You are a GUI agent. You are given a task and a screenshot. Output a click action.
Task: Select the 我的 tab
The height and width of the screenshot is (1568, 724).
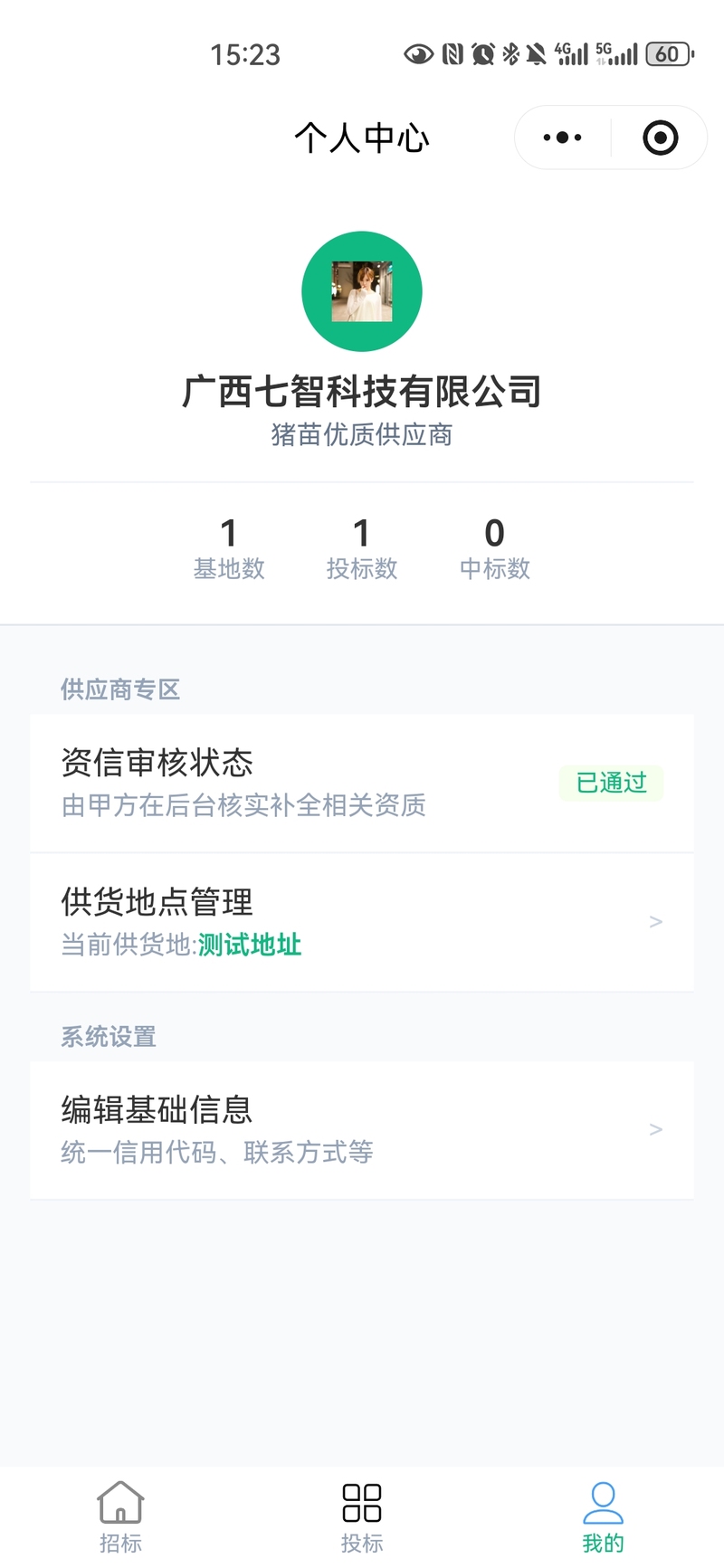coord(603,1516)
